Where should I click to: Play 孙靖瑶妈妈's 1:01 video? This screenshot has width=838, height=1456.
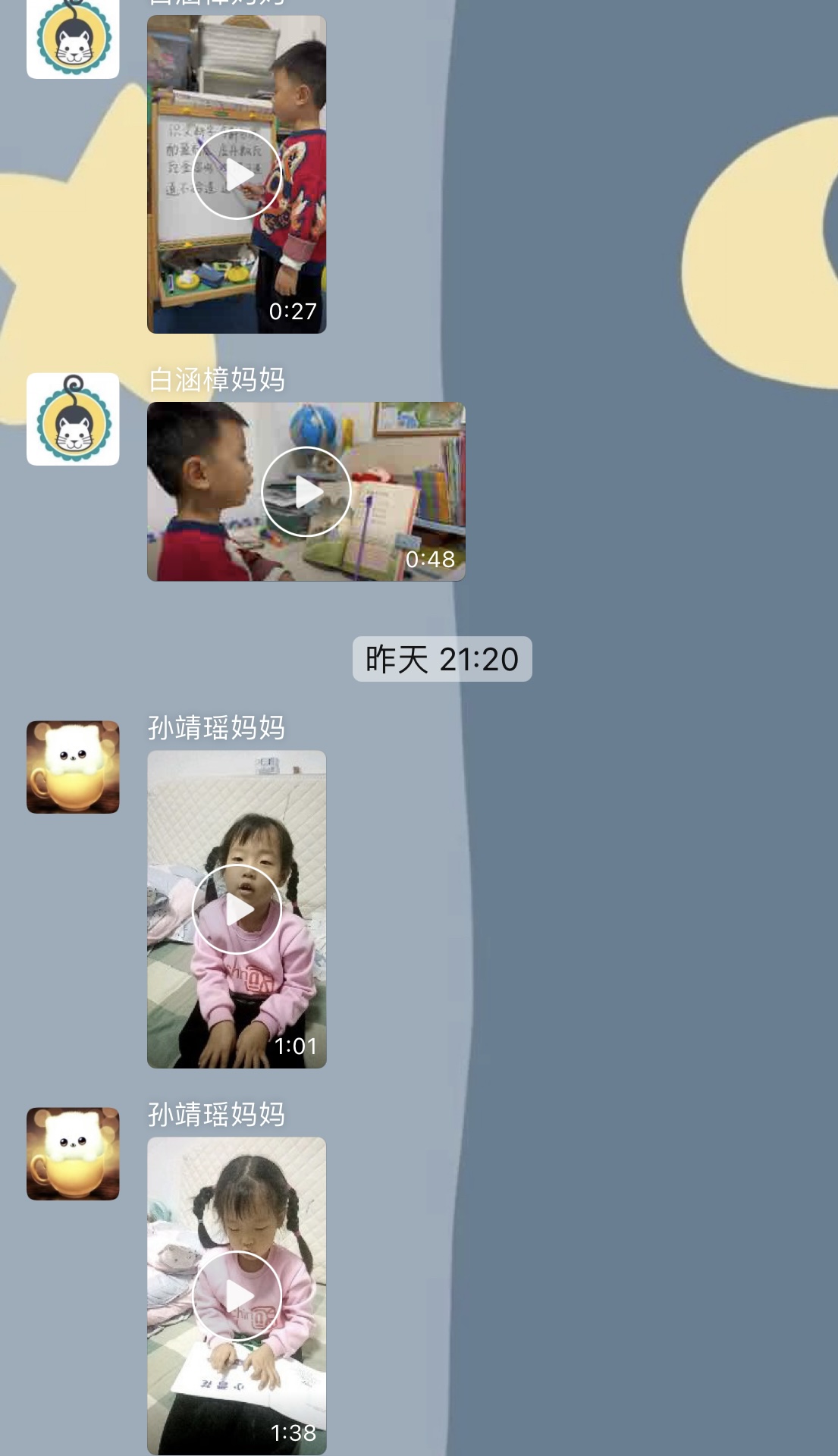coord(237,909)
